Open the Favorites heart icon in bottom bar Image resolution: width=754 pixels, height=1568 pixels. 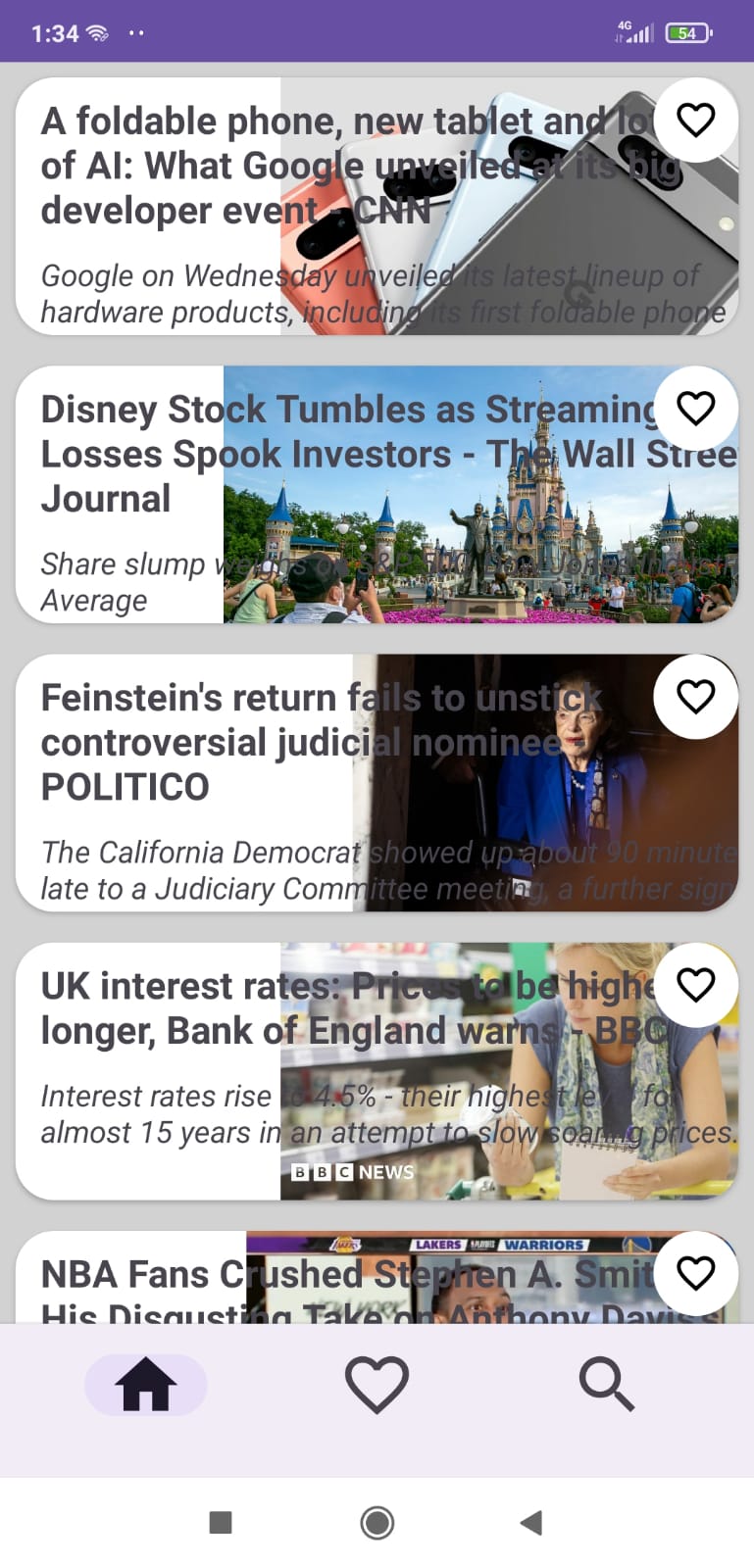pos(376,1385)
